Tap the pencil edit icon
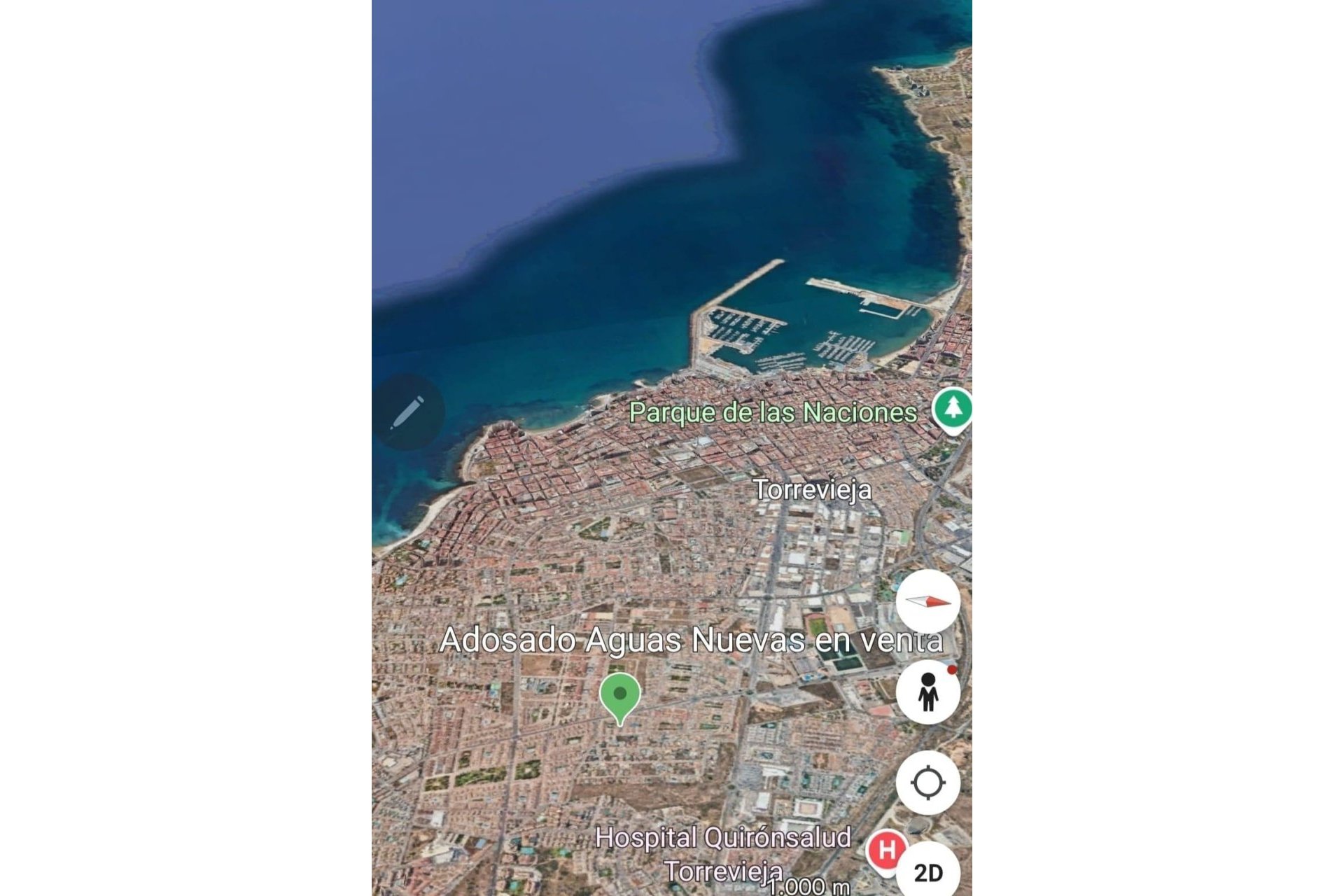 (407, 412)
